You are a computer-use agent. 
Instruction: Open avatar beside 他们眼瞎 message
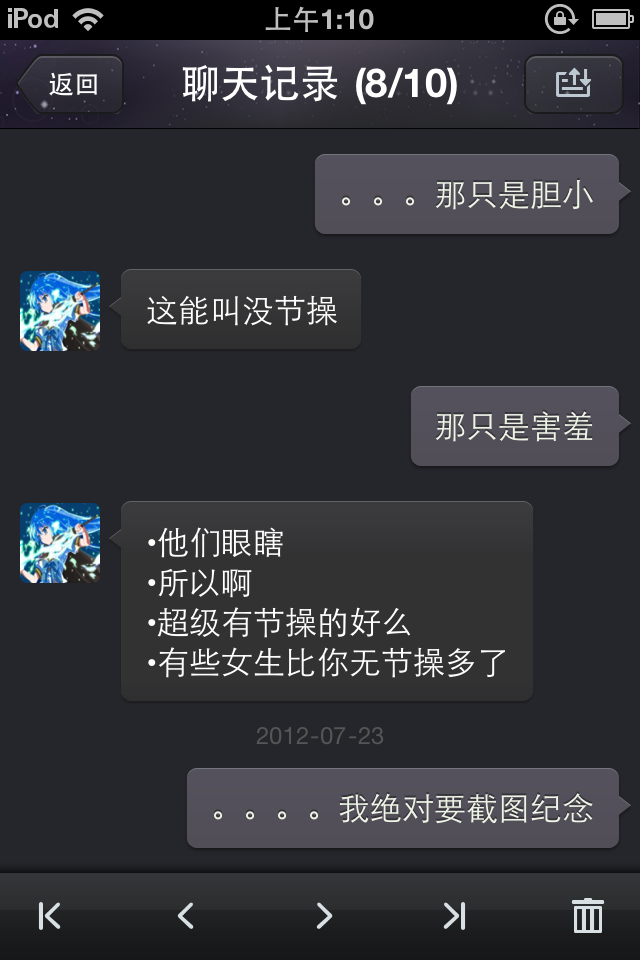click(60, 543)
